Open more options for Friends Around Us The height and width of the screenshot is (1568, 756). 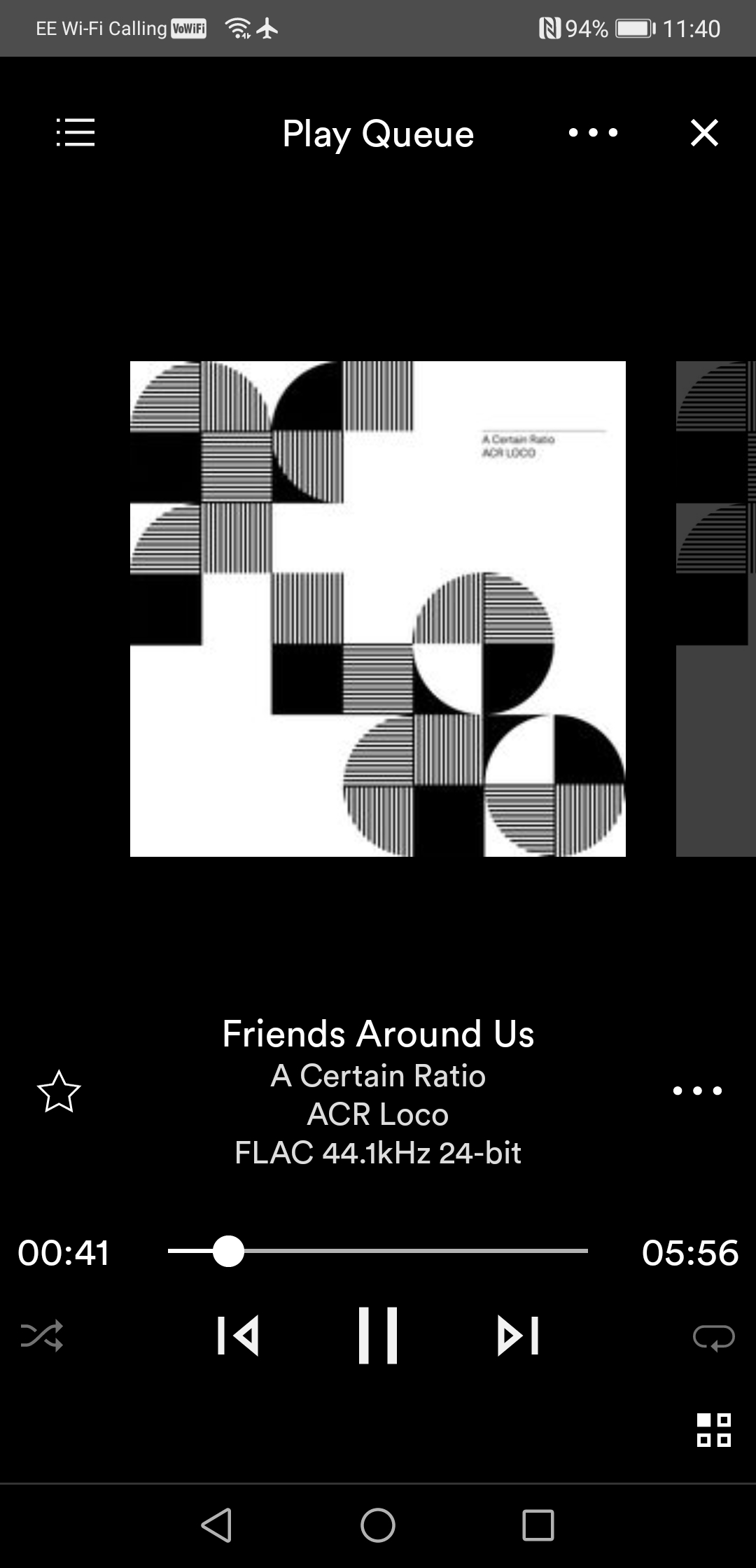coord(696,1091)
